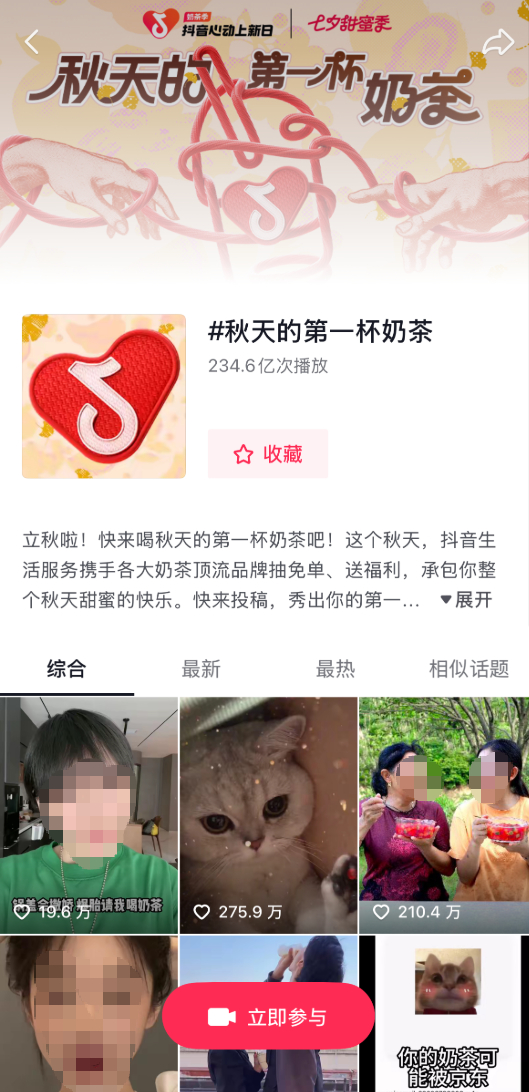Screen dimensions: 529x1092
Task: Switch to the 最热 tab
Action: pos(335,669)
